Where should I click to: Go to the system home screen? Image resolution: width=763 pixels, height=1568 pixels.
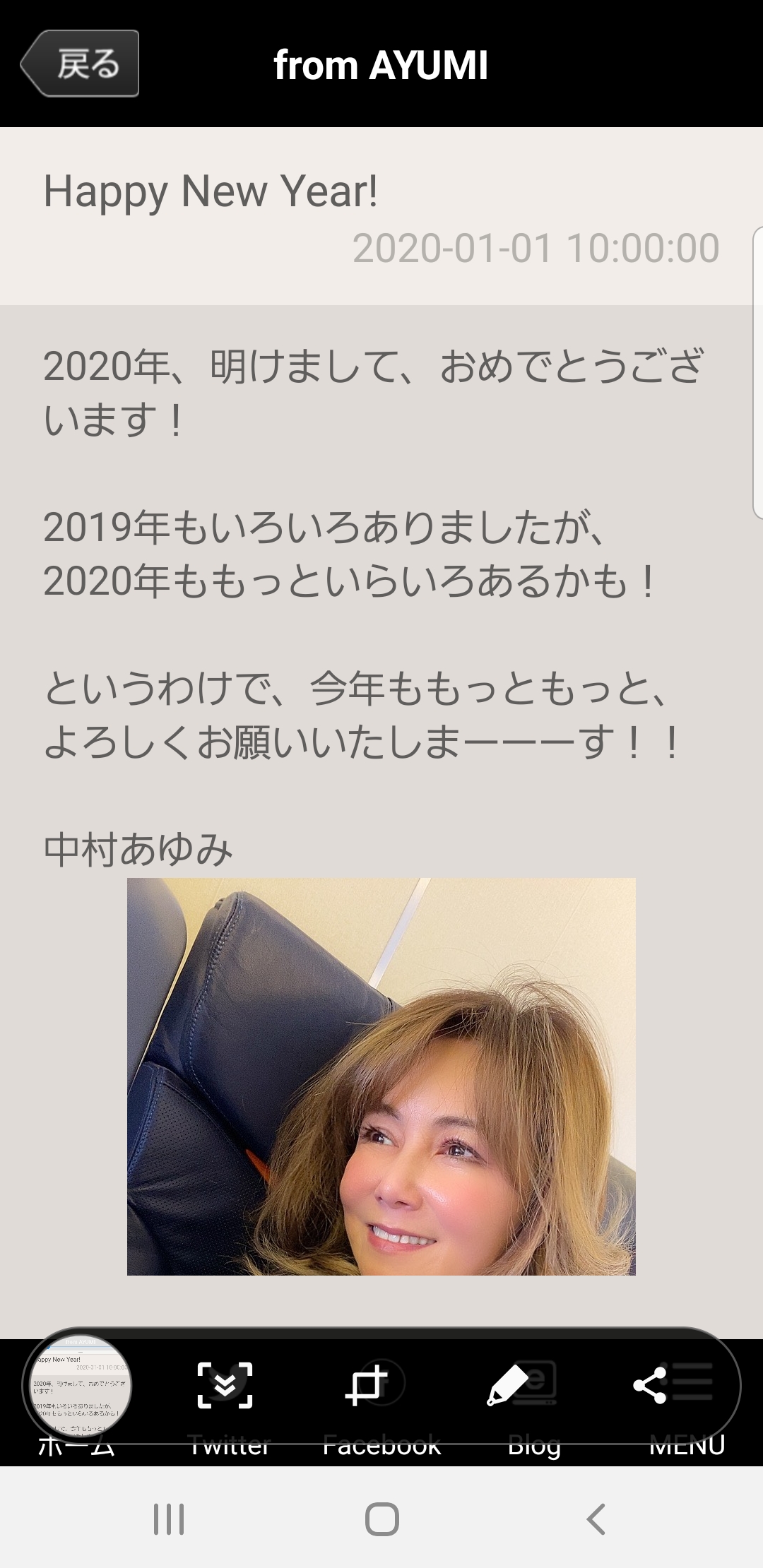(381, 1519)
